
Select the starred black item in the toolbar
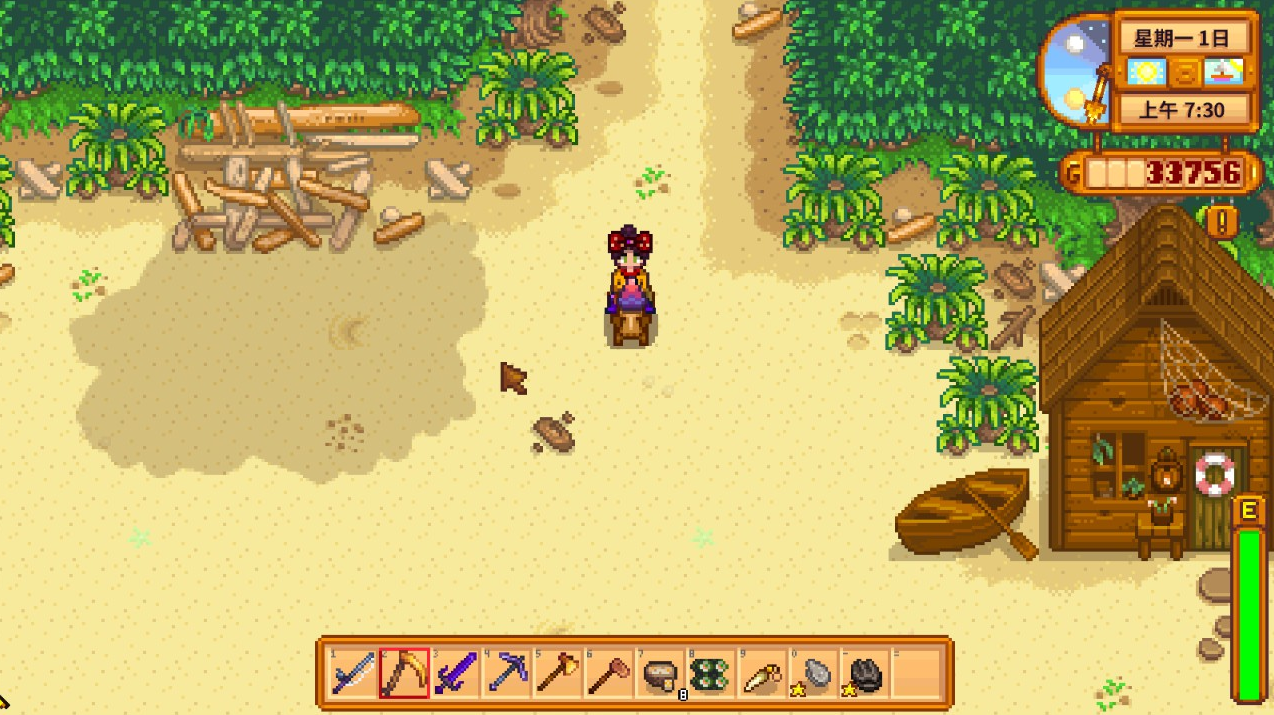(x=866, y=673)
